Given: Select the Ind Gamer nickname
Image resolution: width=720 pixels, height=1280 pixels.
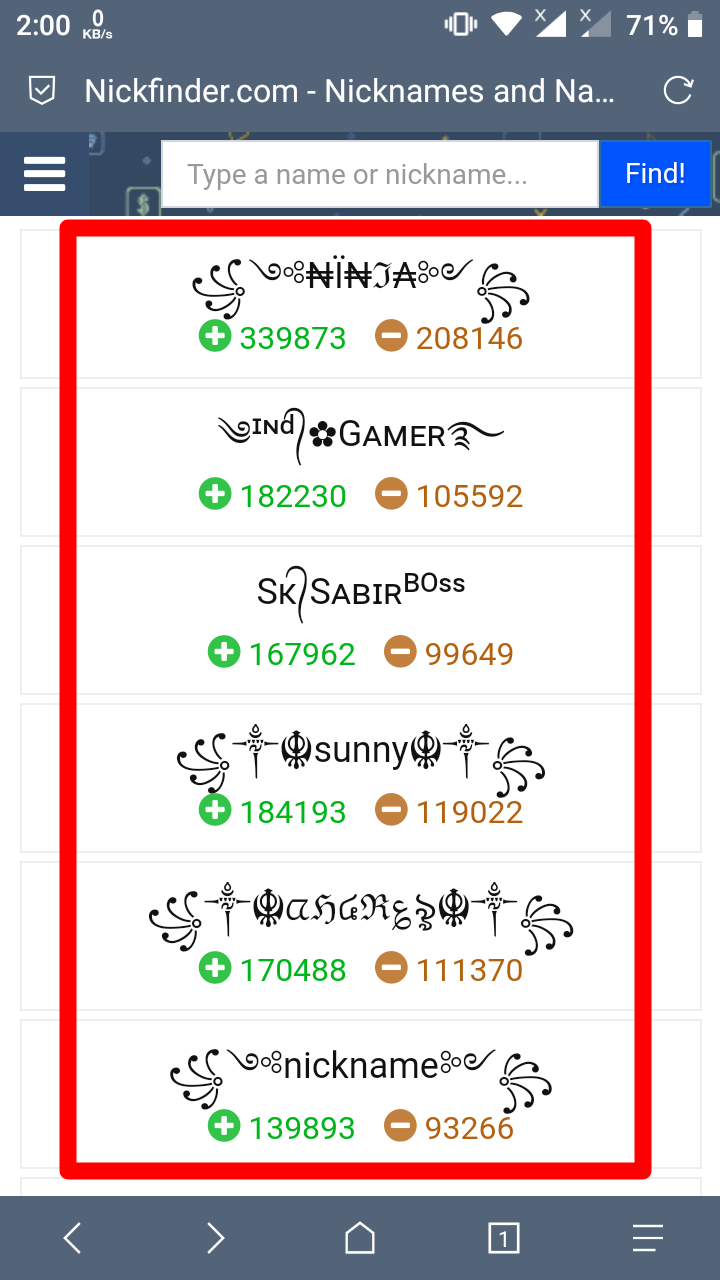Looking at the screenshot, I should (x=360, y=435).
